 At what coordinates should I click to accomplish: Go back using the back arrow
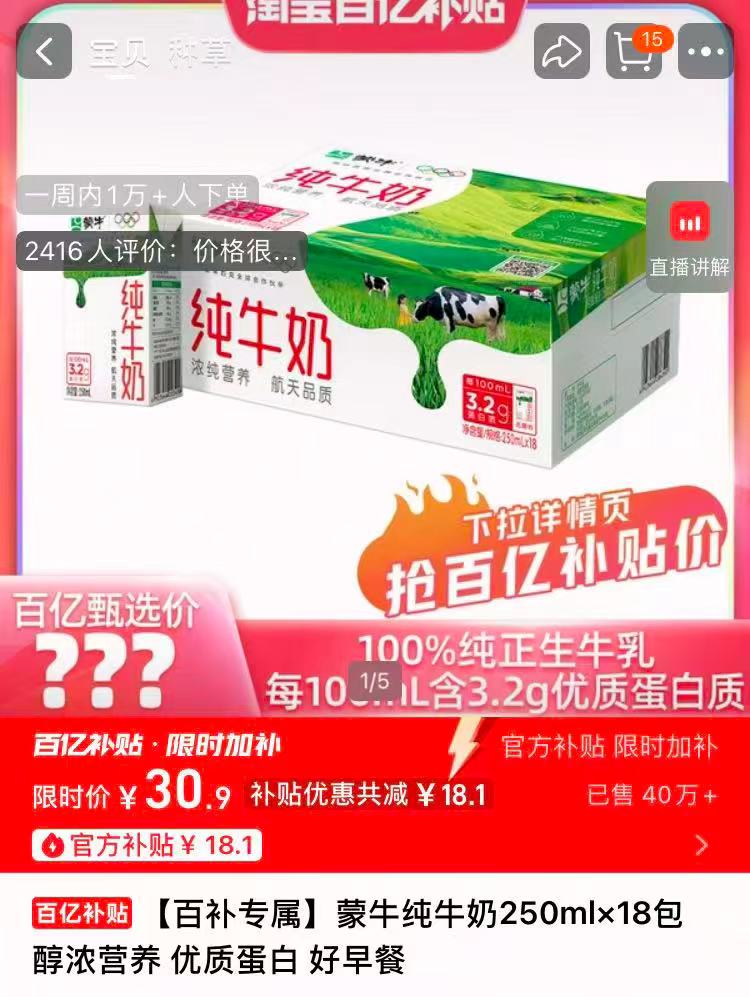point(44,52)
